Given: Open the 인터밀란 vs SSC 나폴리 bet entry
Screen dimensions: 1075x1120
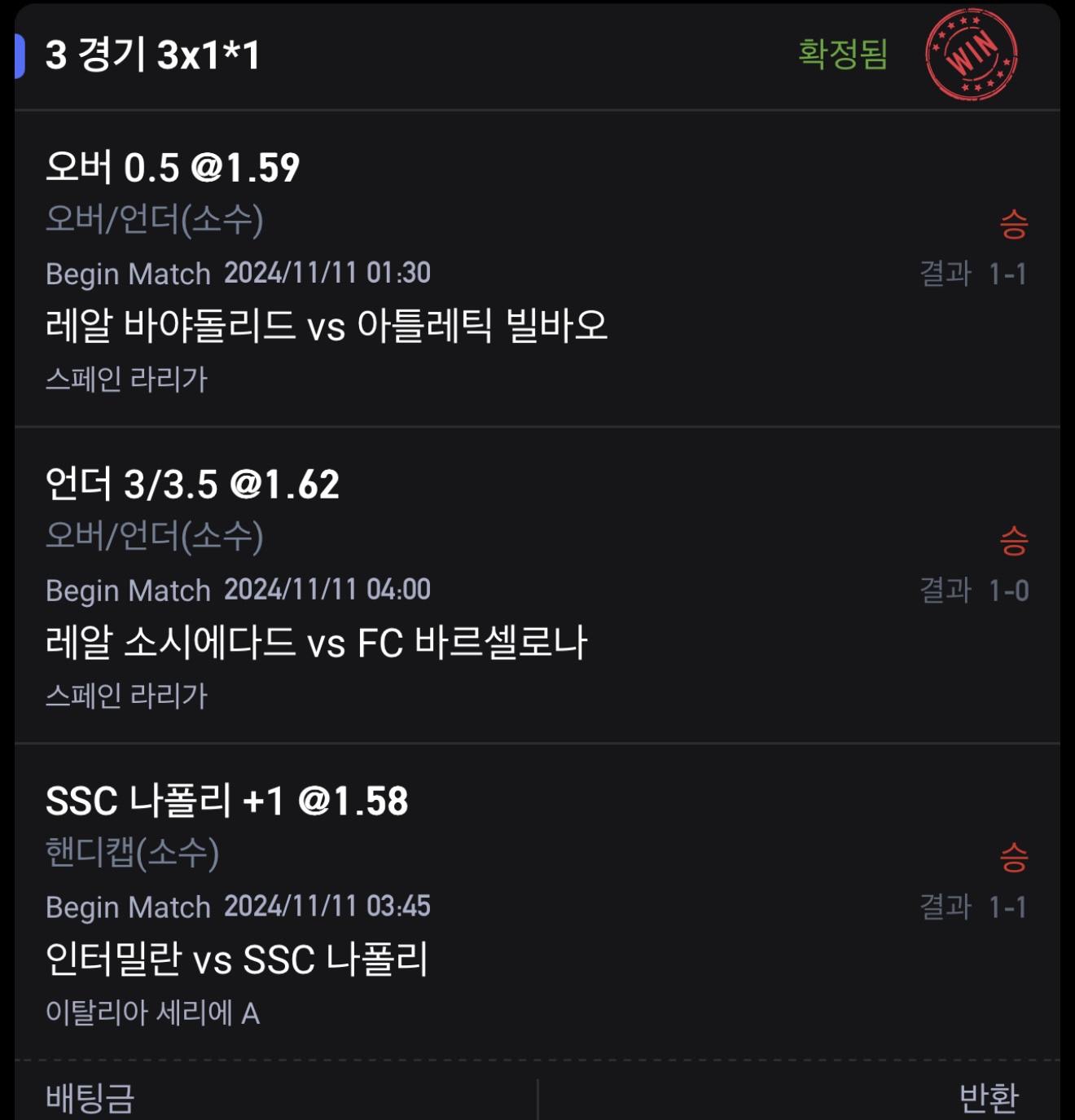Looking at the screenshot, I should [x=237, y=959].
